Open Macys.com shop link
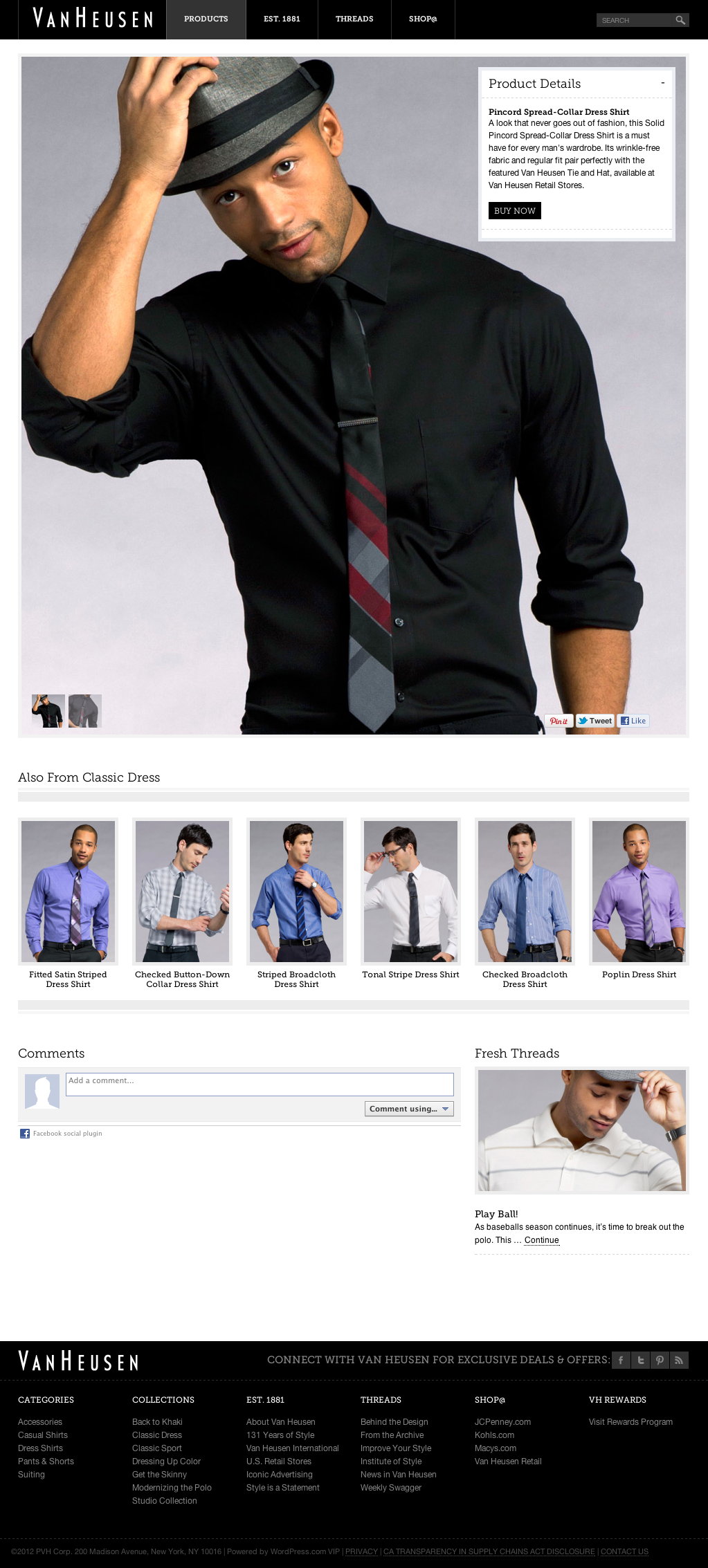 tap(496, 1448)
